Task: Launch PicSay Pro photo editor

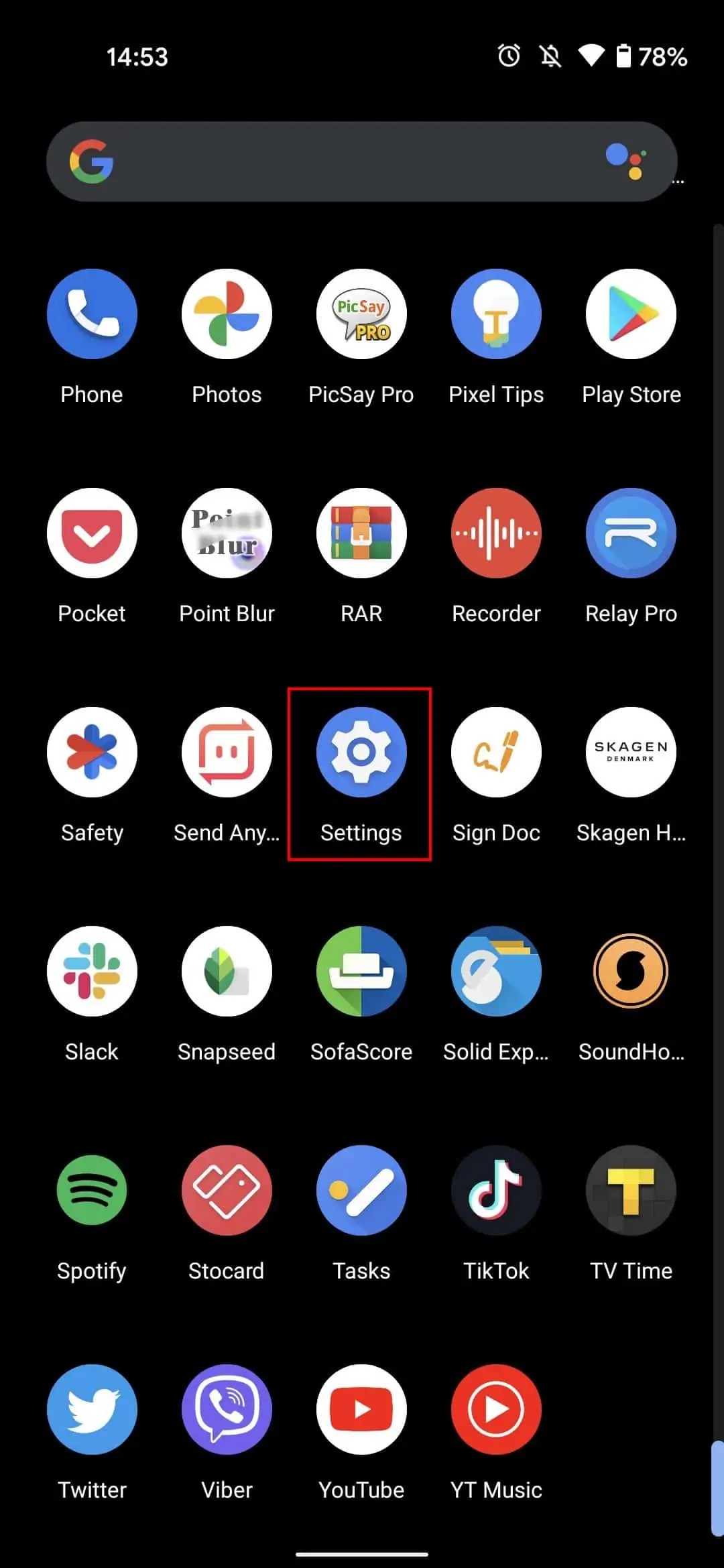Action: (x=361, y=314)
